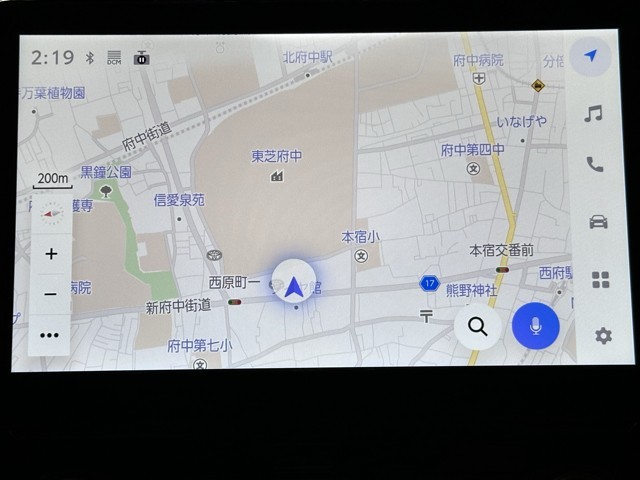This screenshot has width=640, height=480.
Task: Start voice input with the microphone
Action: (535, 326)
